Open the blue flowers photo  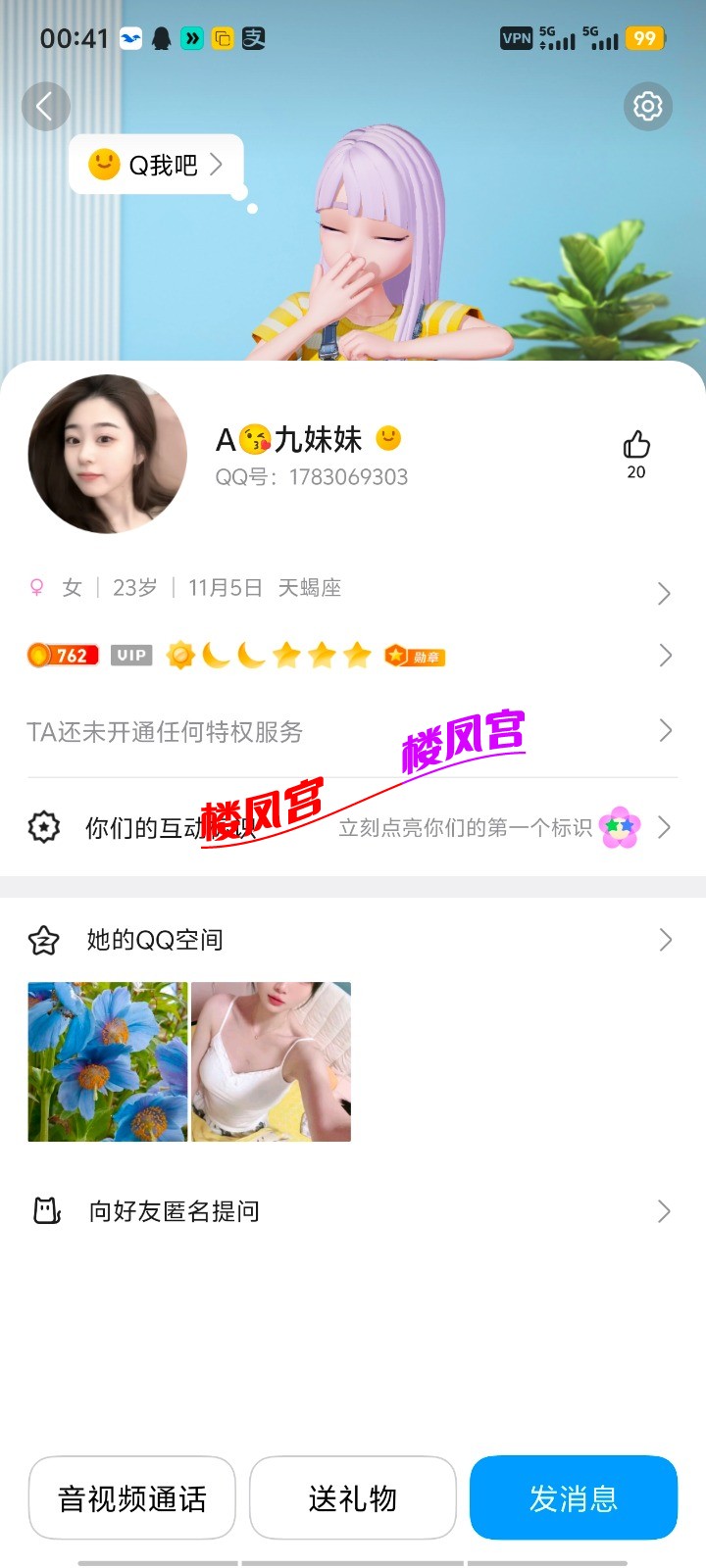click(x=107, y=1062)
